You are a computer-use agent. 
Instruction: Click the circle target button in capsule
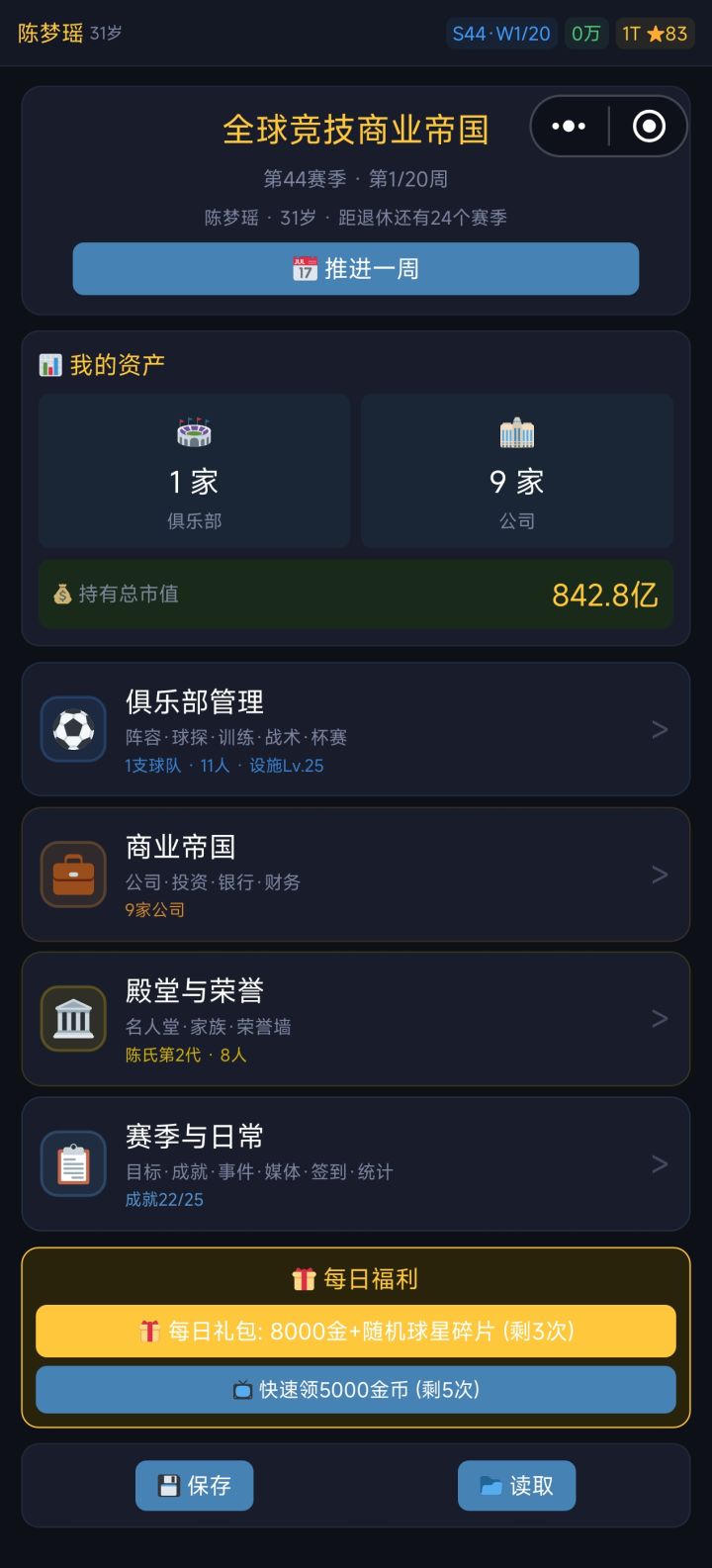648,126
